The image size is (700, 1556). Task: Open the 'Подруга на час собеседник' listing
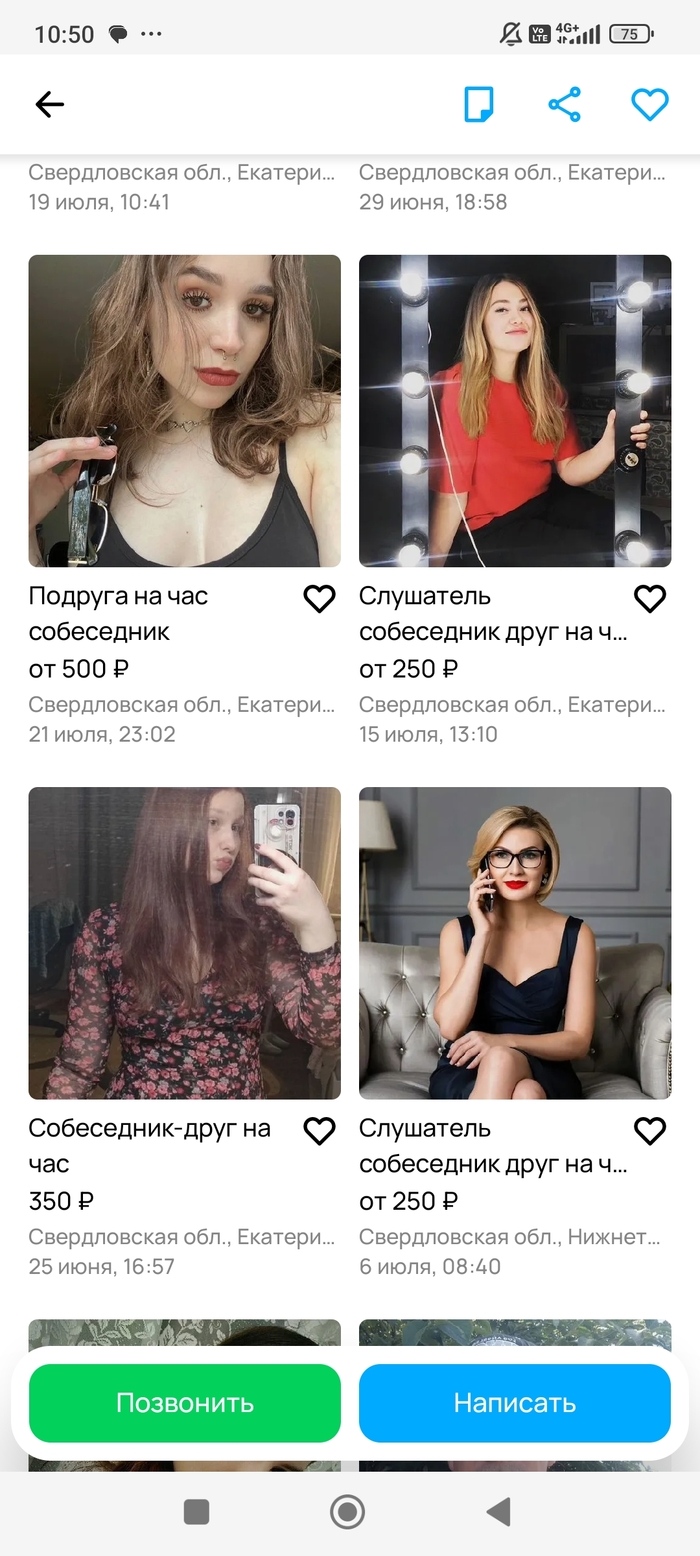pos(184,411)
